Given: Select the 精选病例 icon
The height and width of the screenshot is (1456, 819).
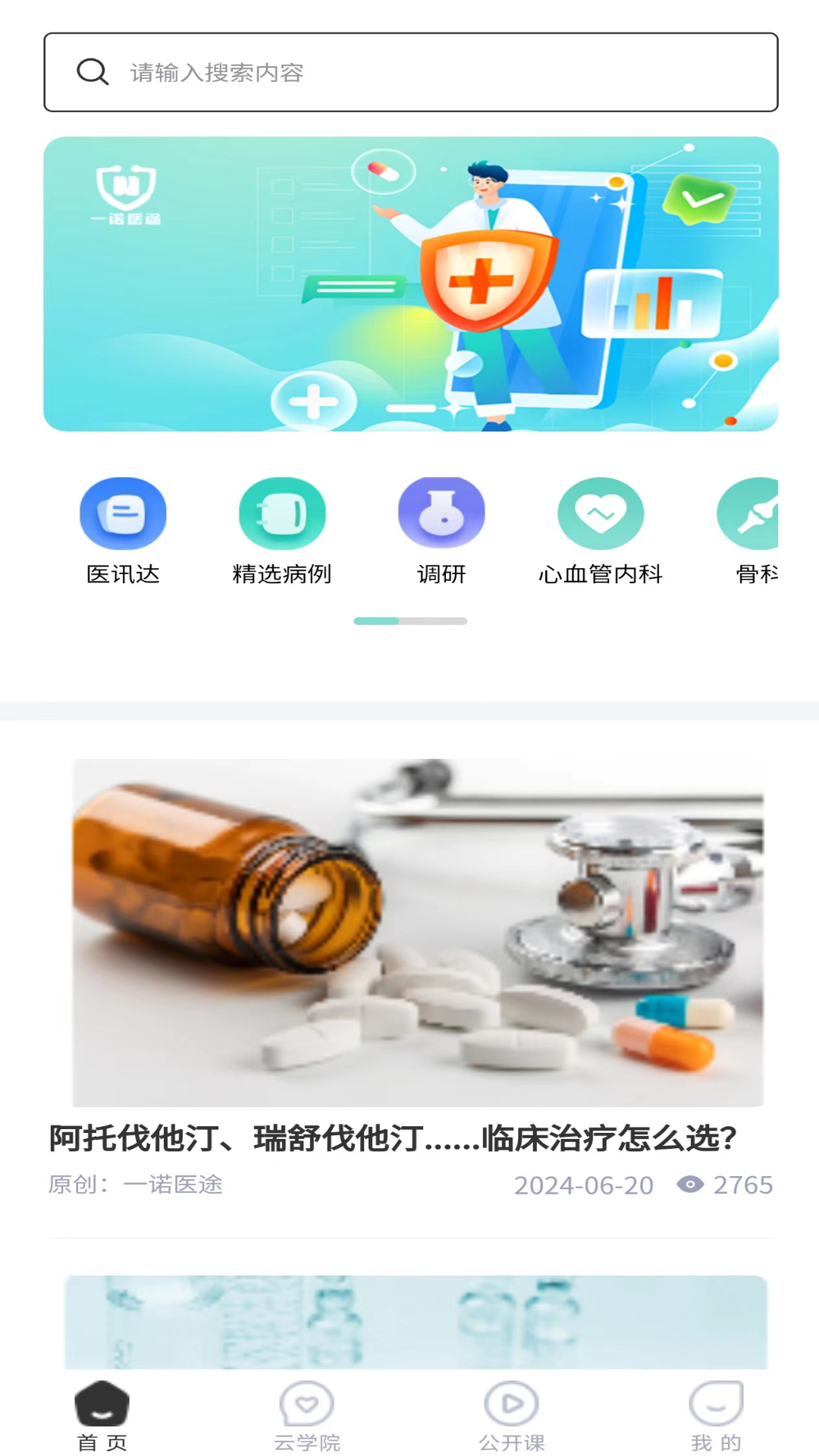Looking at the screenshot, I should click(282, 513).
